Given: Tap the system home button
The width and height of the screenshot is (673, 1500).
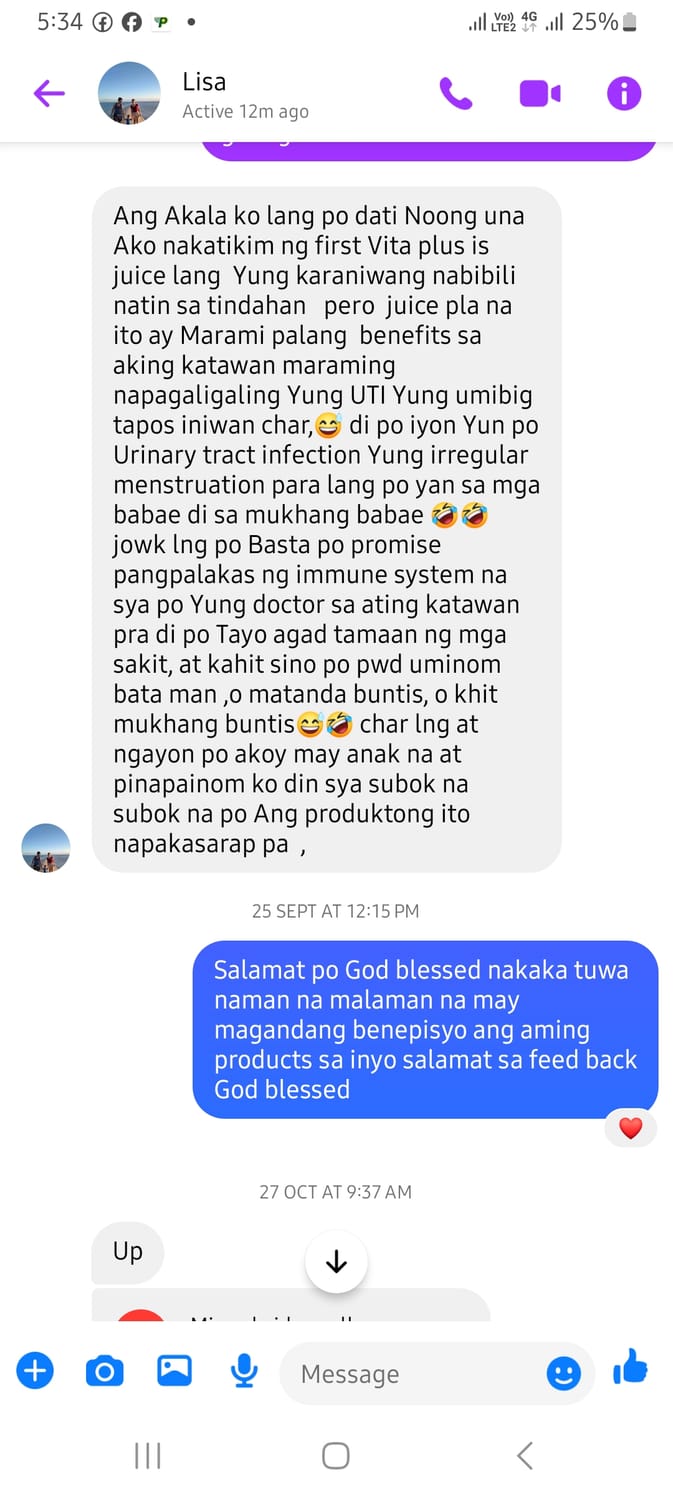Looking at the screenshot, I should point(336,1455).
